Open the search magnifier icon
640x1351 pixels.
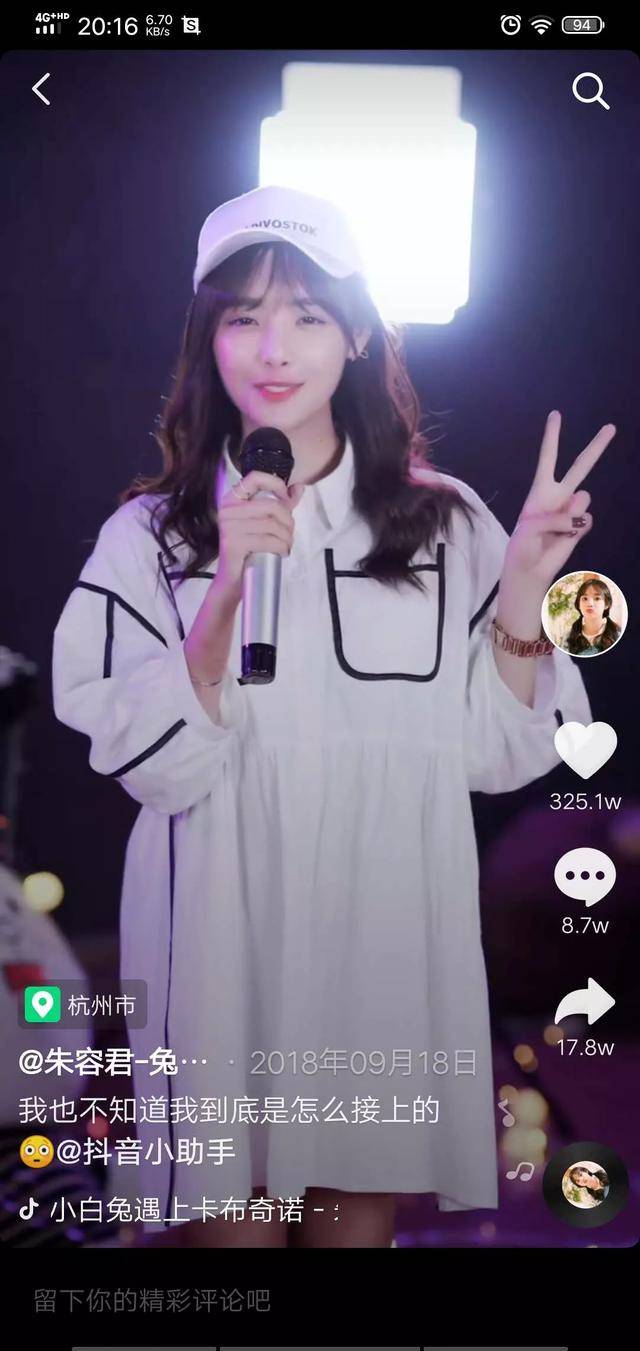[x=590, y=91]
